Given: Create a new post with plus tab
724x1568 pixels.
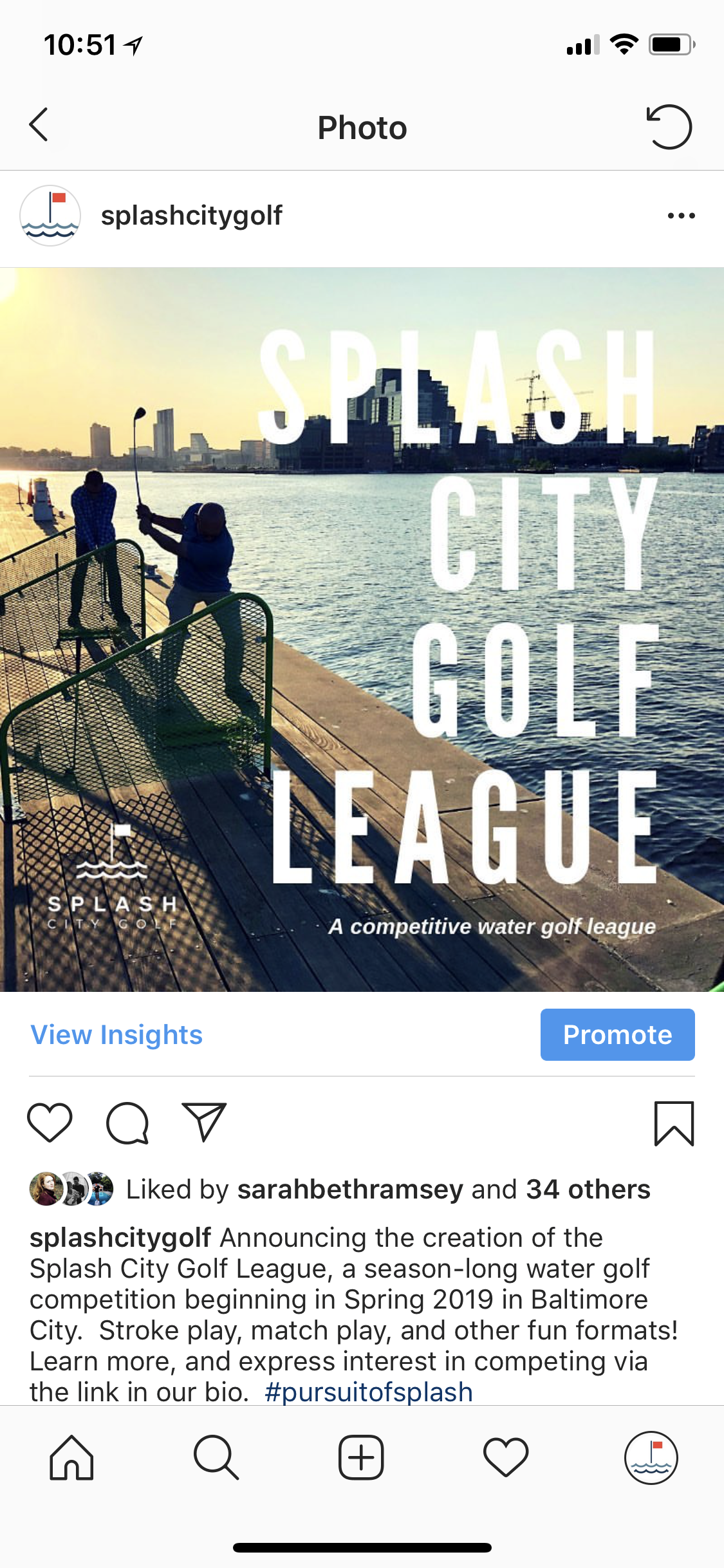Looking at the screenshot, I should (x=361, y=1458).
